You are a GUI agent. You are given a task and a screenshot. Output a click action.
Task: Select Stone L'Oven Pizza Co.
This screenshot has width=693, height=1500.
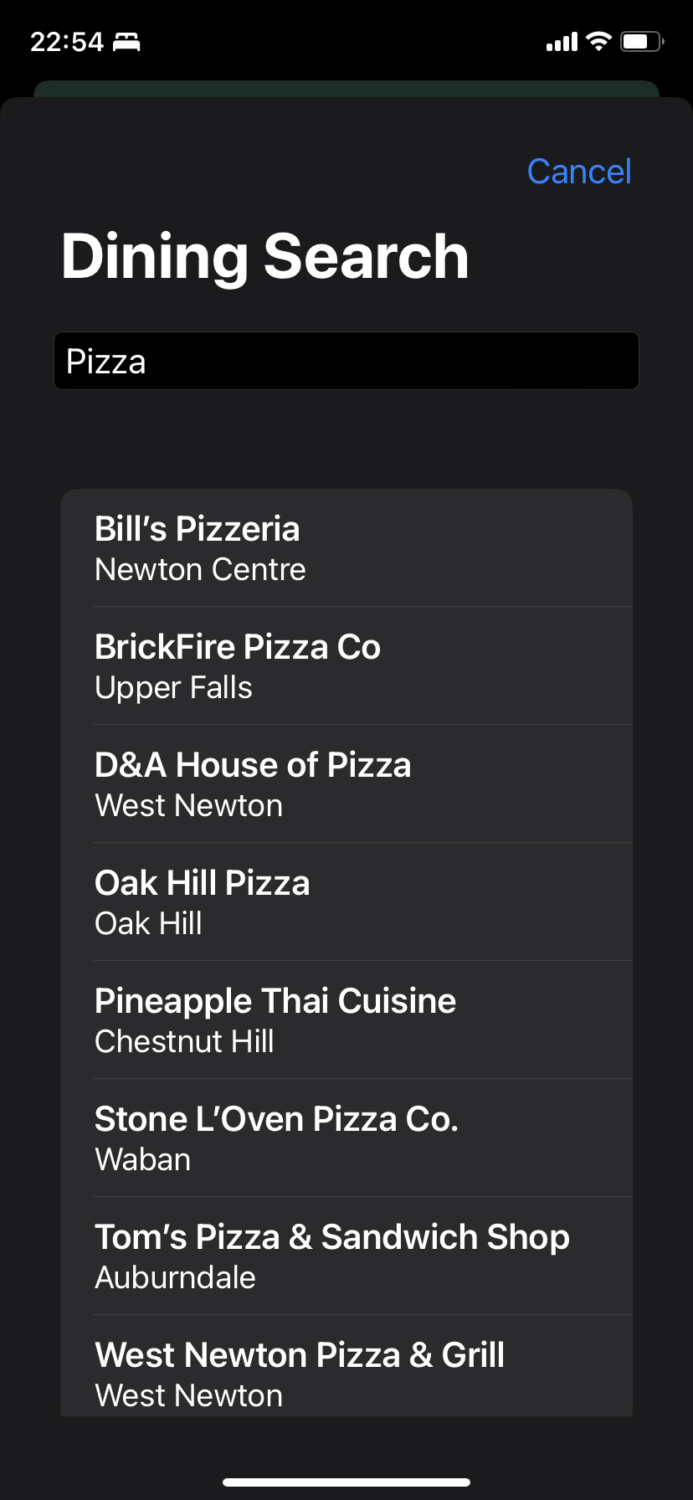(x=346, y=1138)
